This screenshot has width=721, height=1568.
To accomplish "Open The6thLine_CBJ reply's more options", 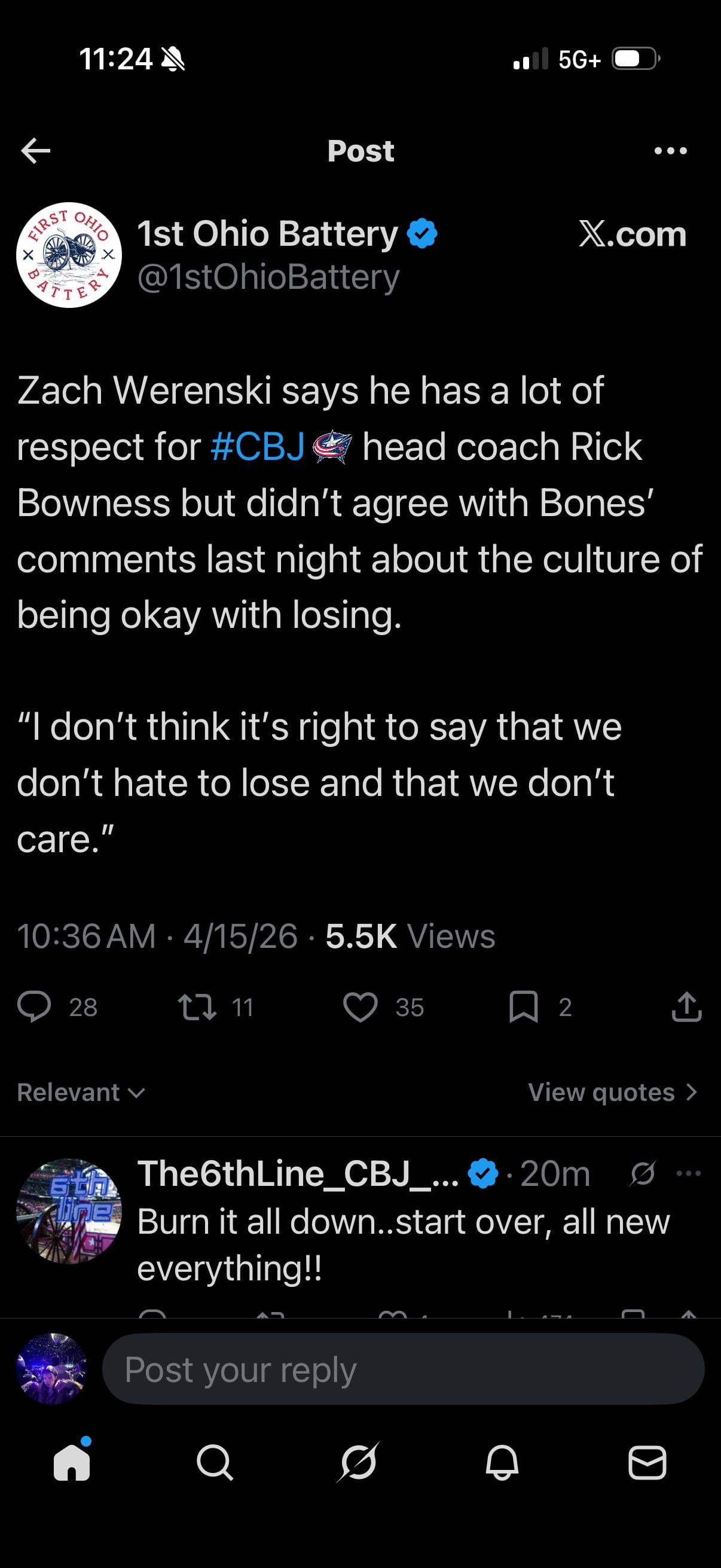I will pyautogui.click(x=689, y=1173).
